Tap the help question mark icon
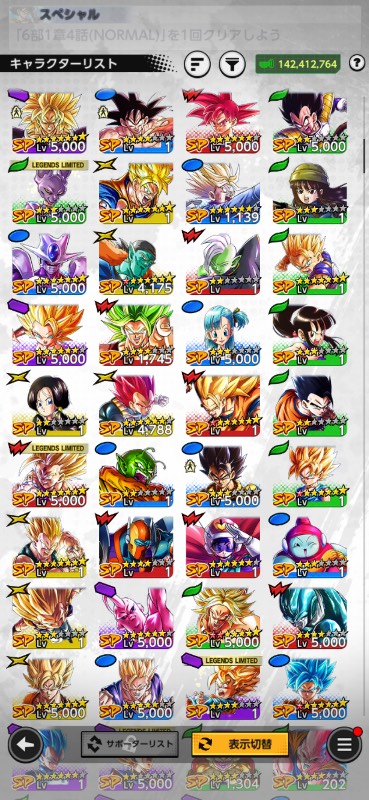369x800 pixels. coord(356,64)
